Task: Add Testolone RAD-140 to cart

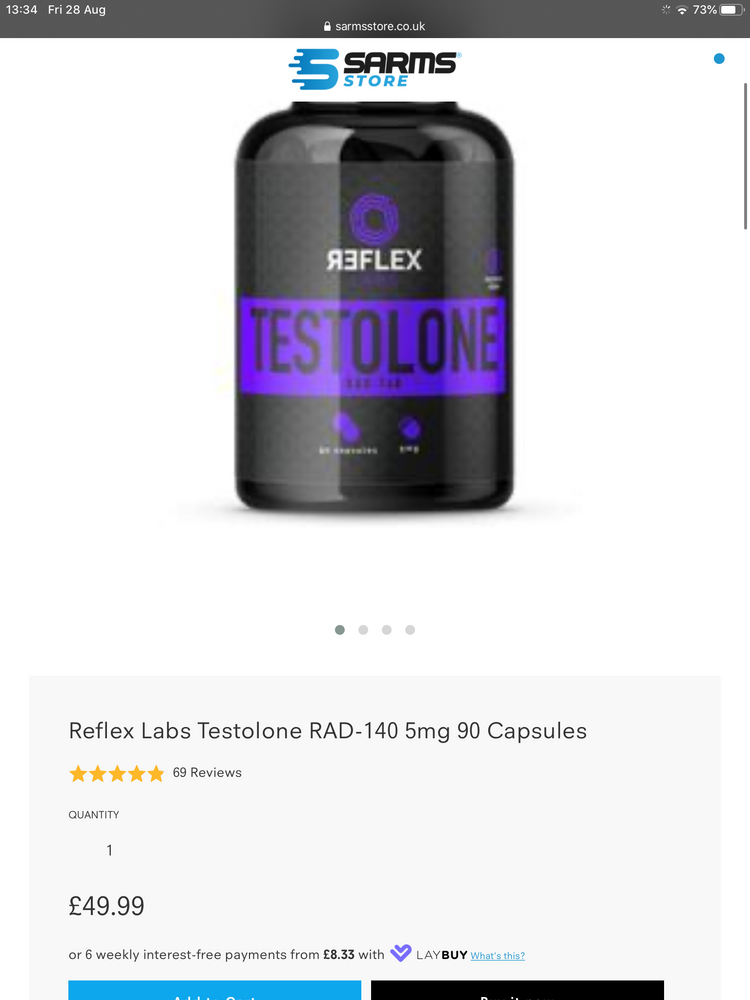Action: coord(214,991)
